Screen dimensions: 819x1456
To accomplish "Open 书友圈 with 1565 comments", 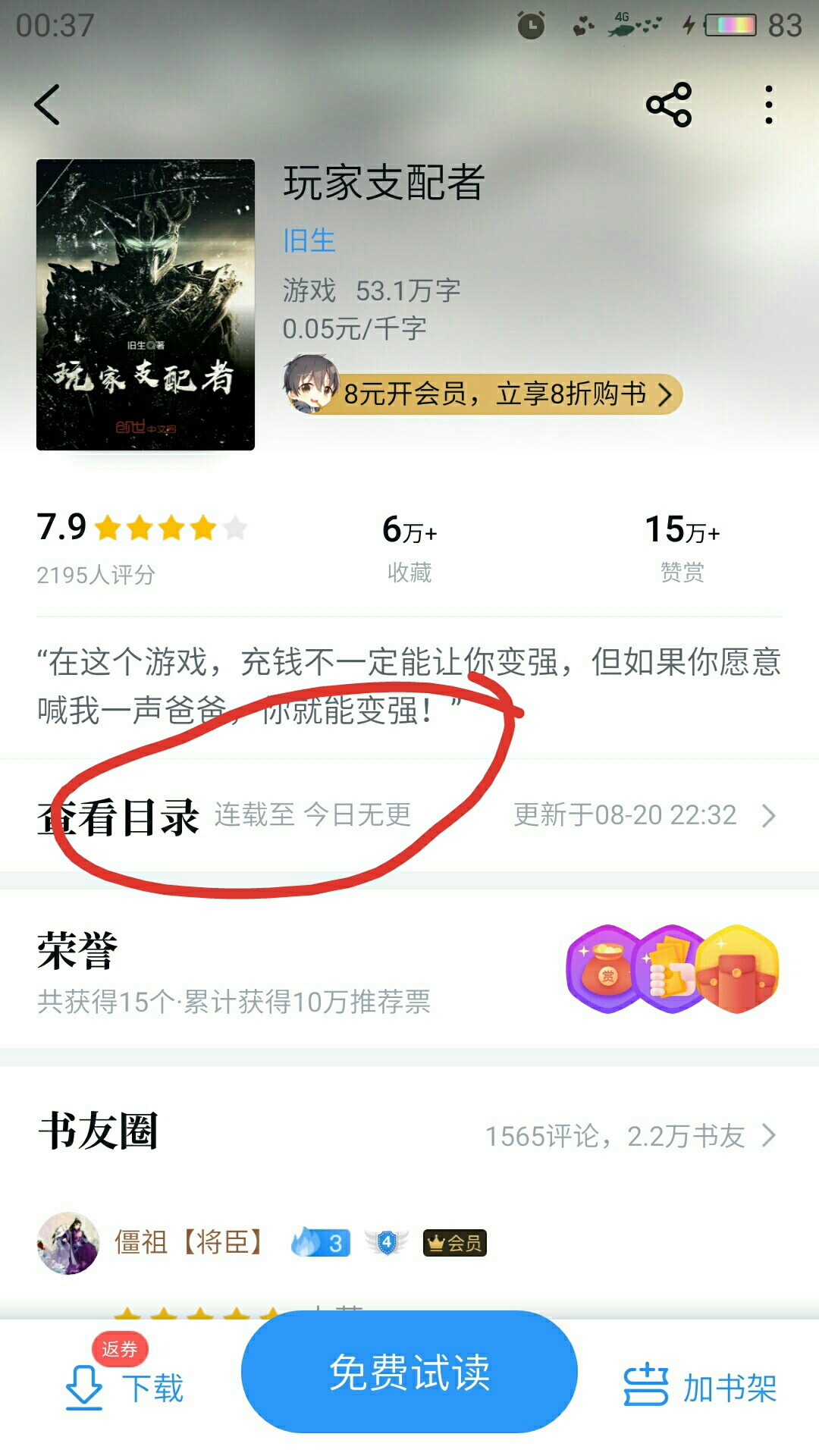I will [x=409, y=1134].
